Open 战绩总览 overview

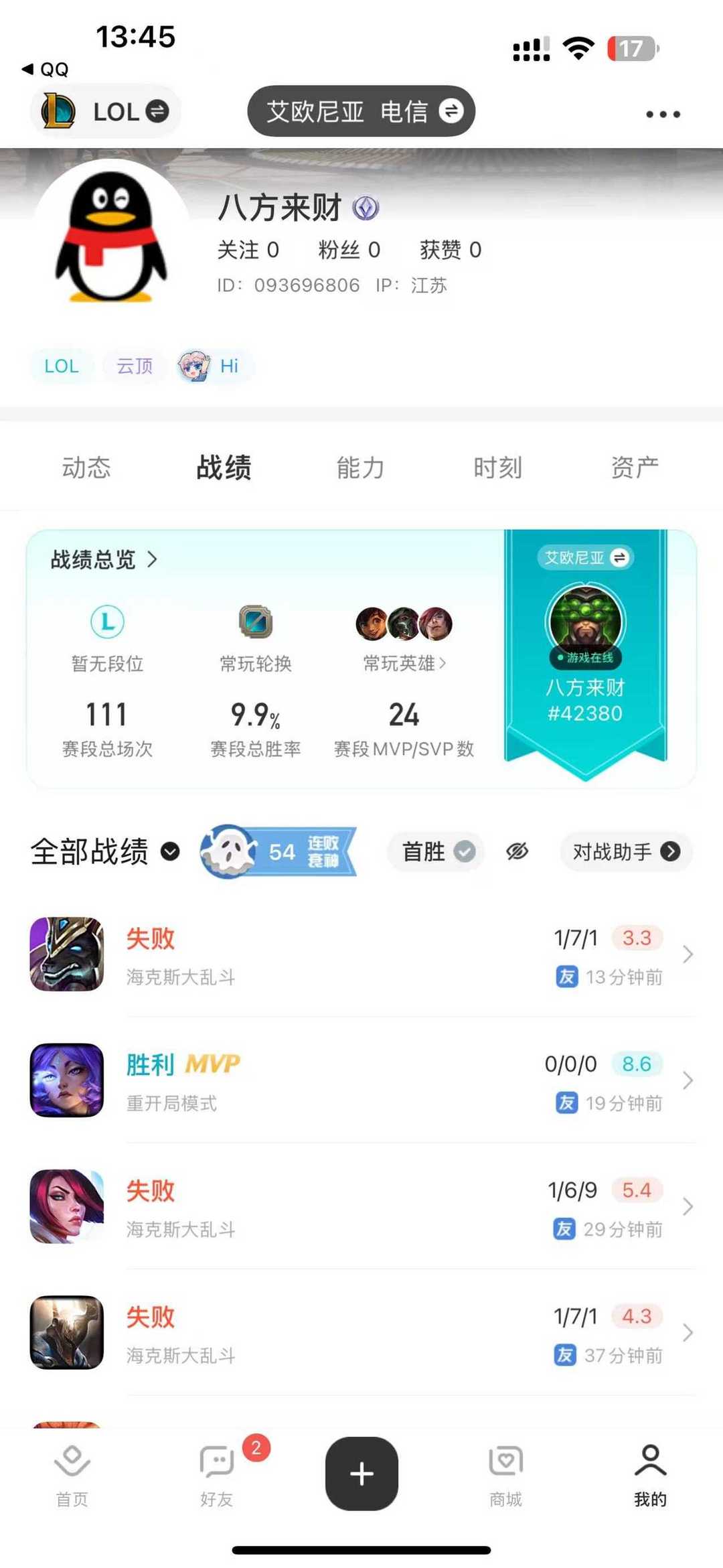pyautogui.click(x=104, y=559)
